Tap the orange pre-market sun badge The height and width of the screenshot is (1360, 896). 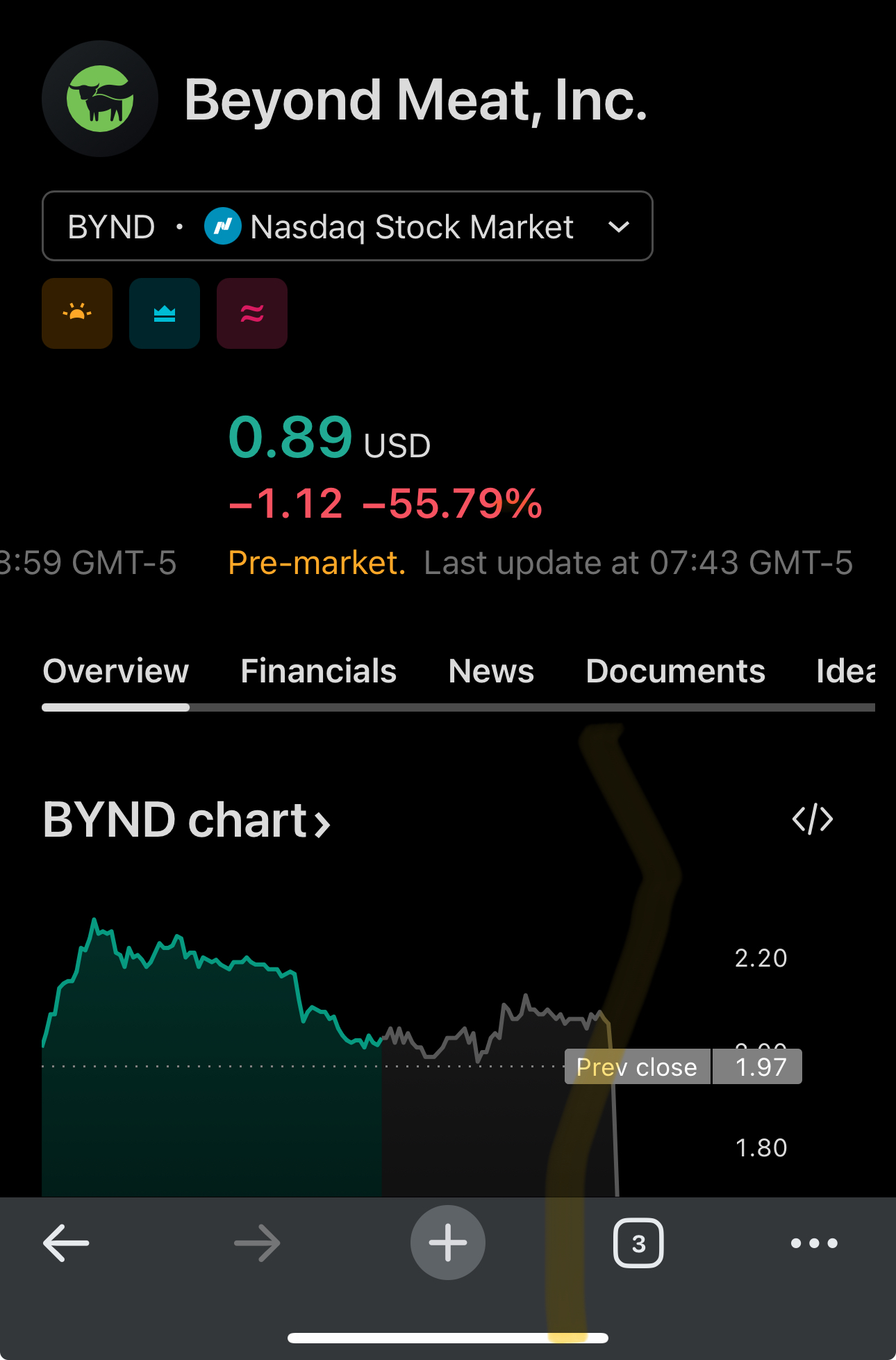[x=77, y=313]
